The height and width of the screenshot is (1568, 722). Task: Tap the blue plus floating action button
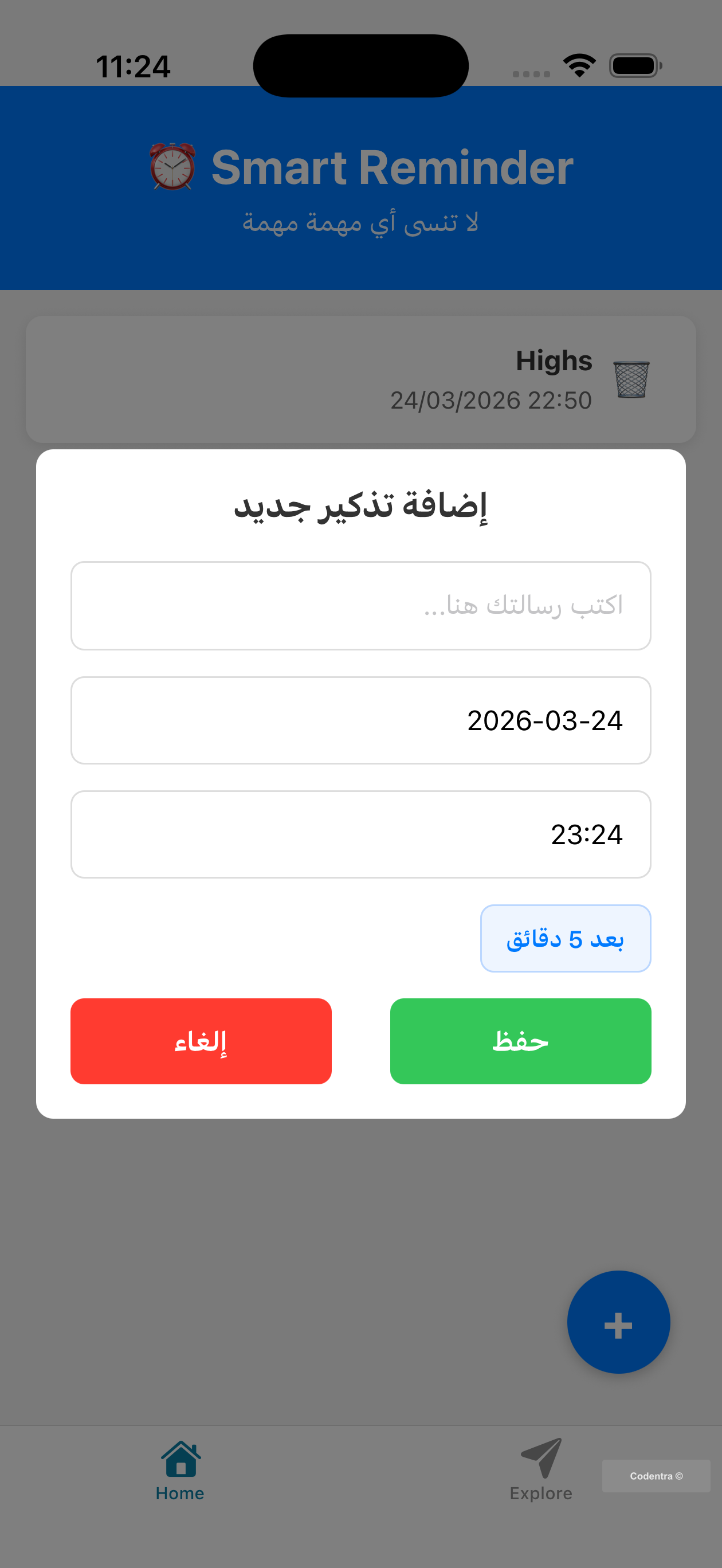point(618,1321)
